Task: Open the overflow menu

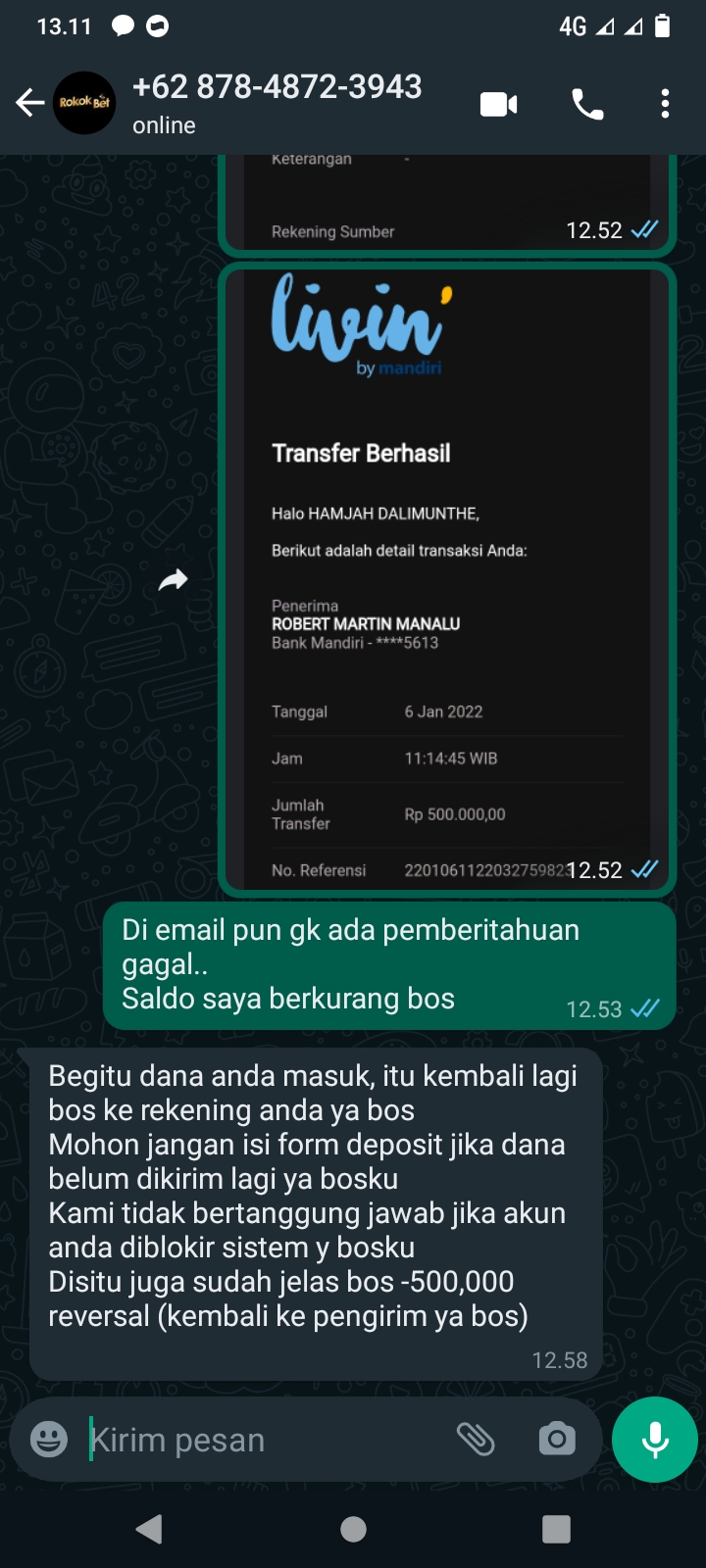Action: point(665,104)
